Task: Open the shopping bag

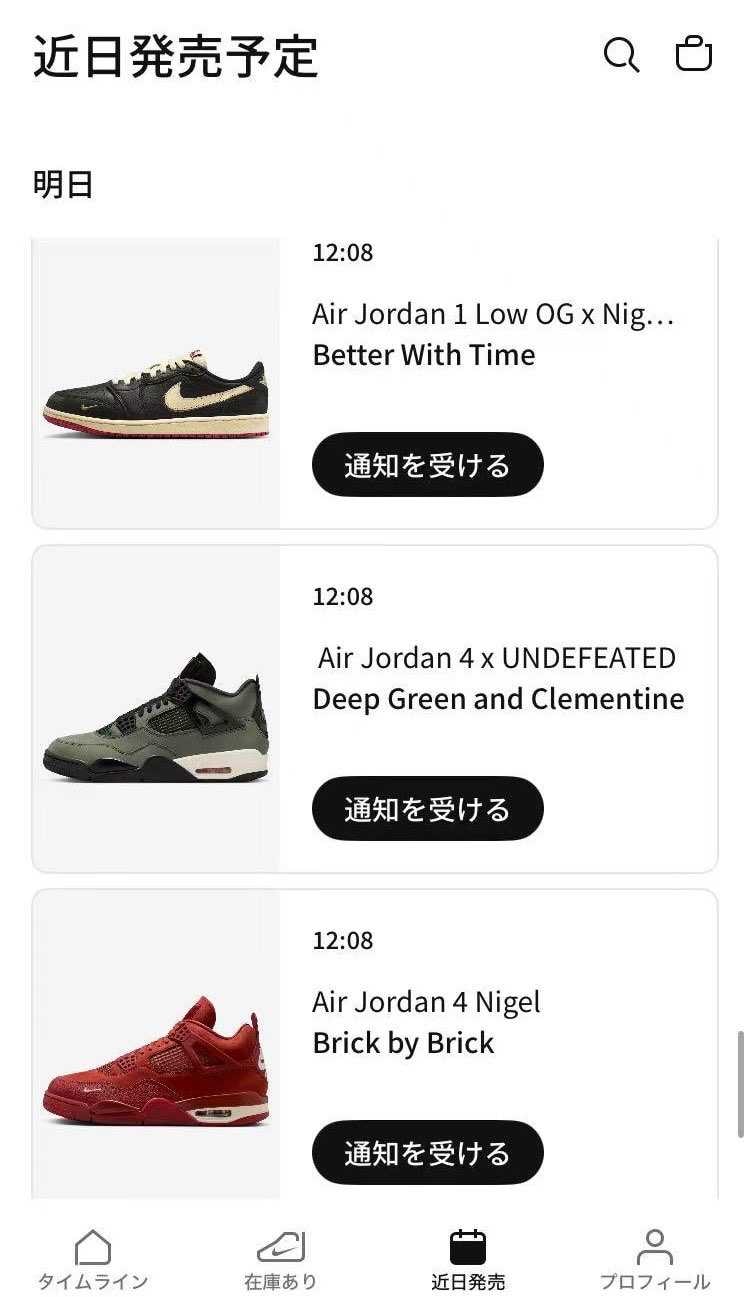Action: [x=694, y=55]
